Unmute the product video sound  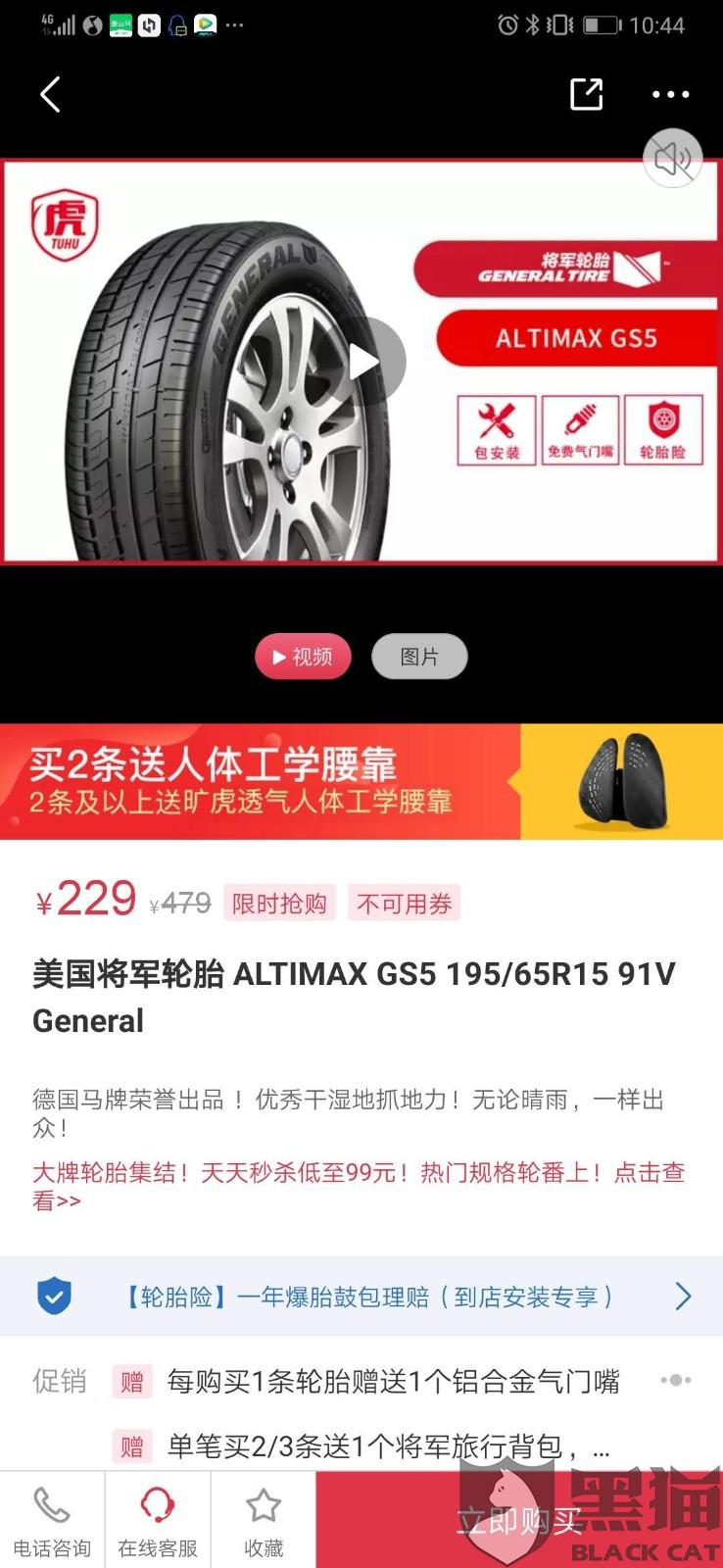click(672, 158)
